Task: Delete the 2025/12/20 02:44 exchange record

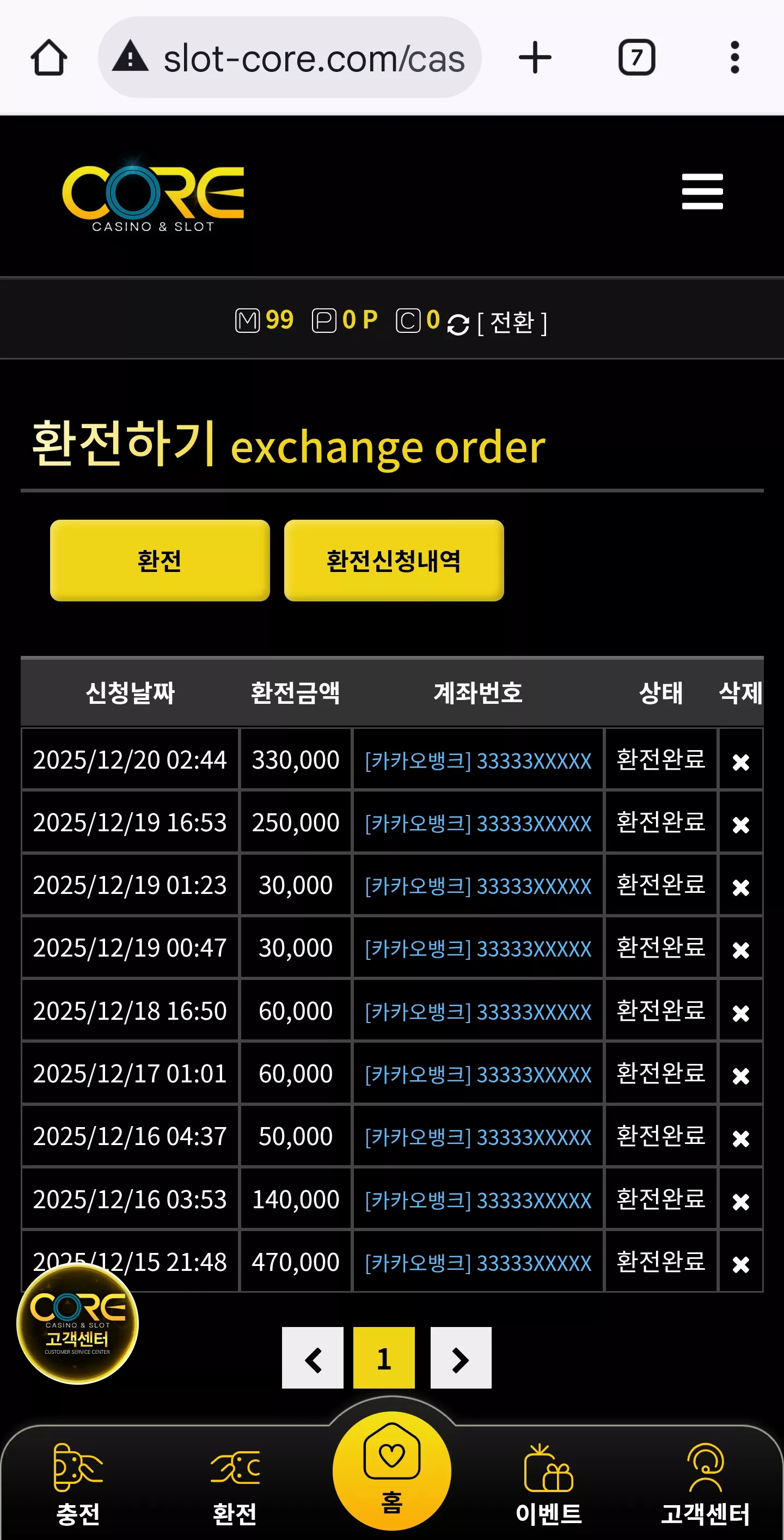Action: tap(740, 762)
